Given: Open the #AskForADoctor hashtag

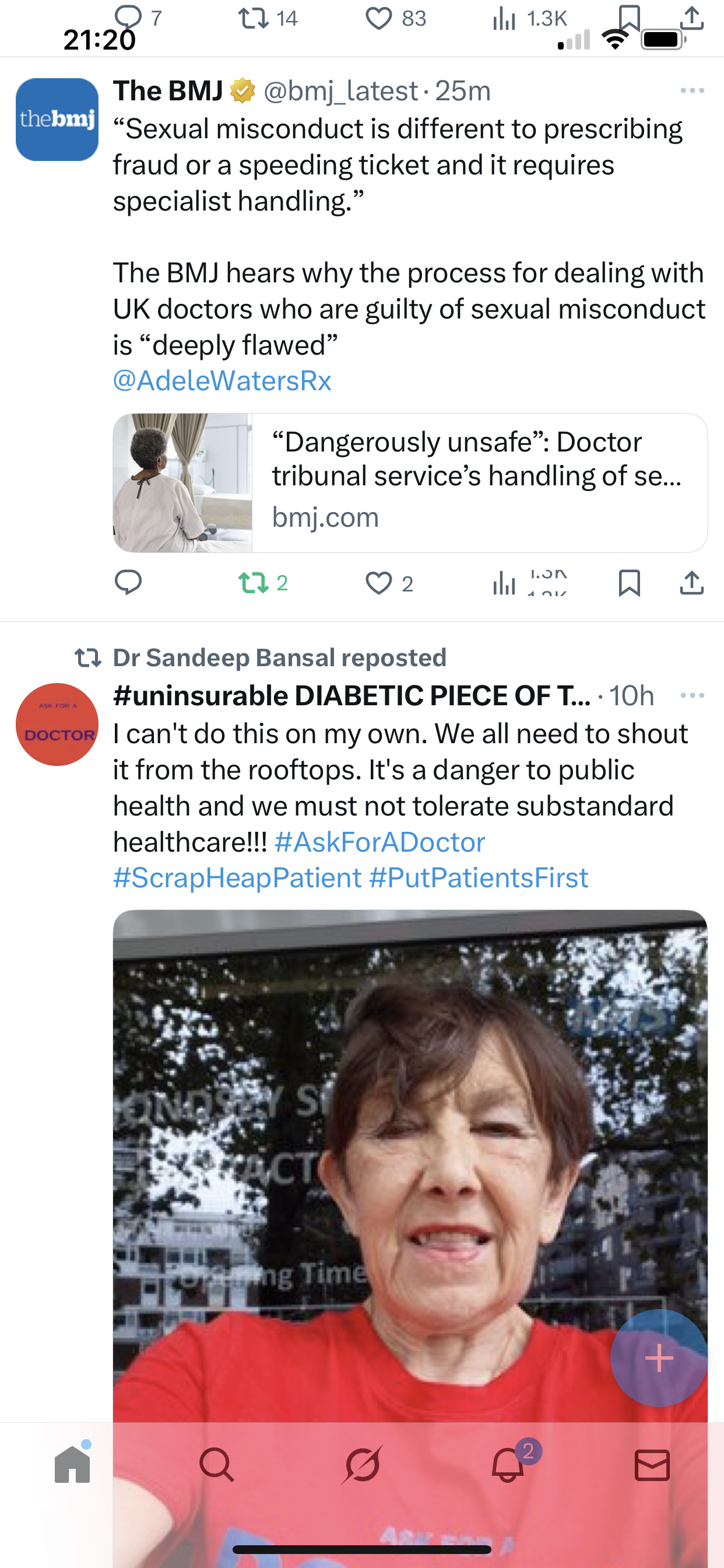Looking at the screenshot, I should (x=379, y=842).
